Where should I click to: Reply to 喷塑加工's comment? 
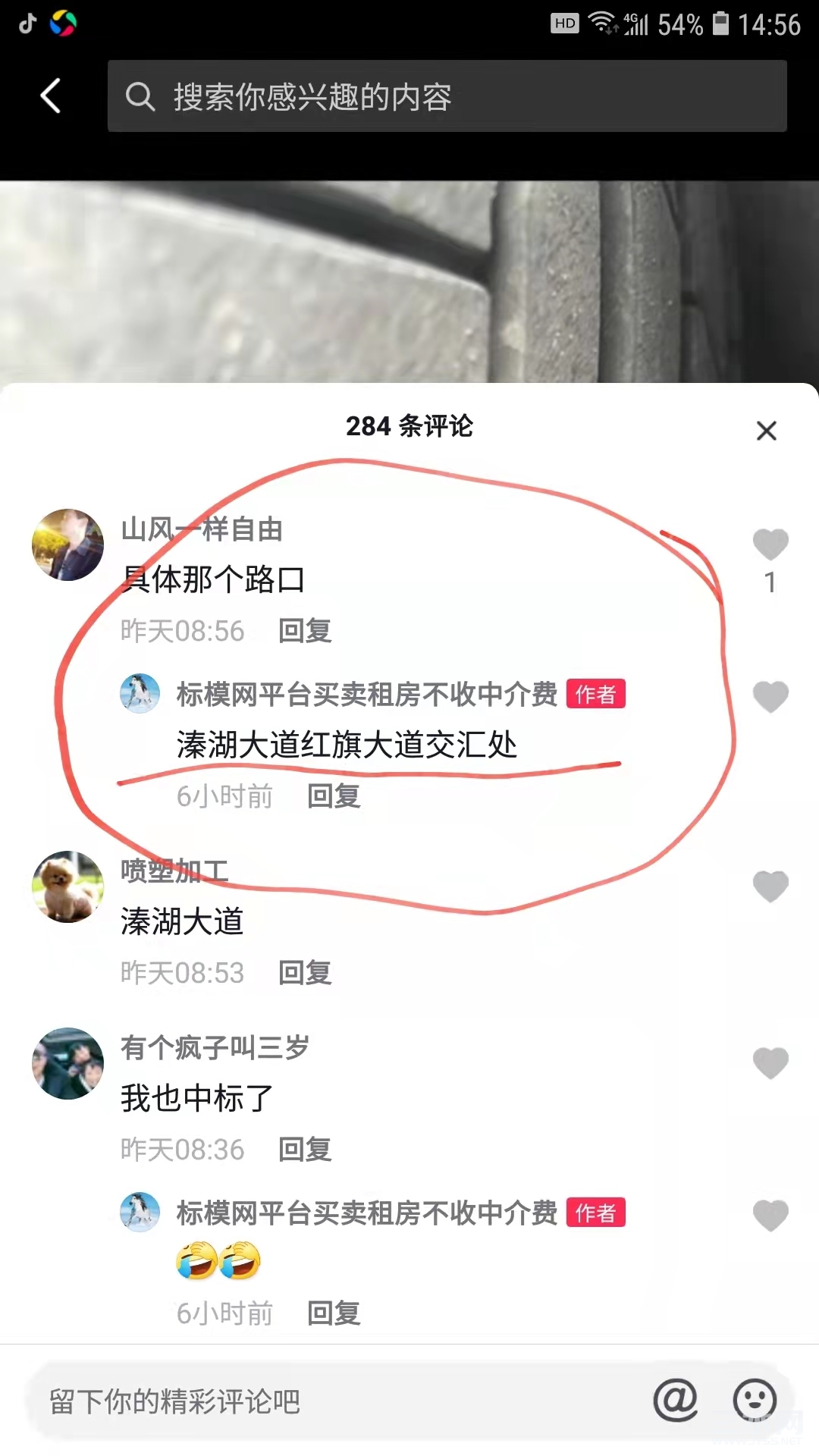(305, 973)
